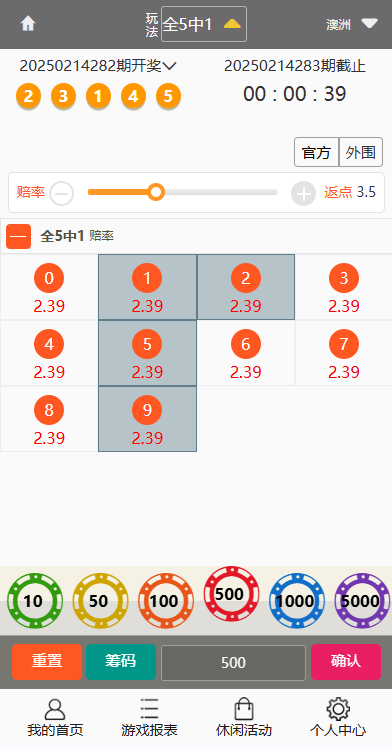Choose the 10 chip
This screenshot has height=749, width=392.
(35, 600)
